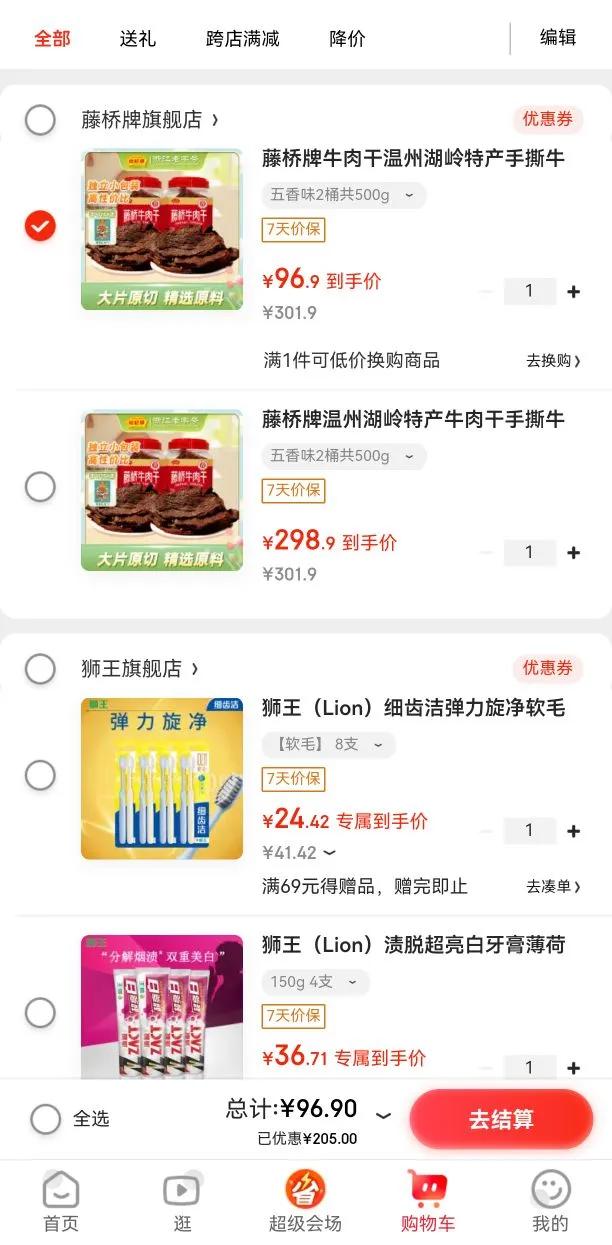Select the ¥298.9 藤桥牌 beef jerky item

tap(40, 487)
